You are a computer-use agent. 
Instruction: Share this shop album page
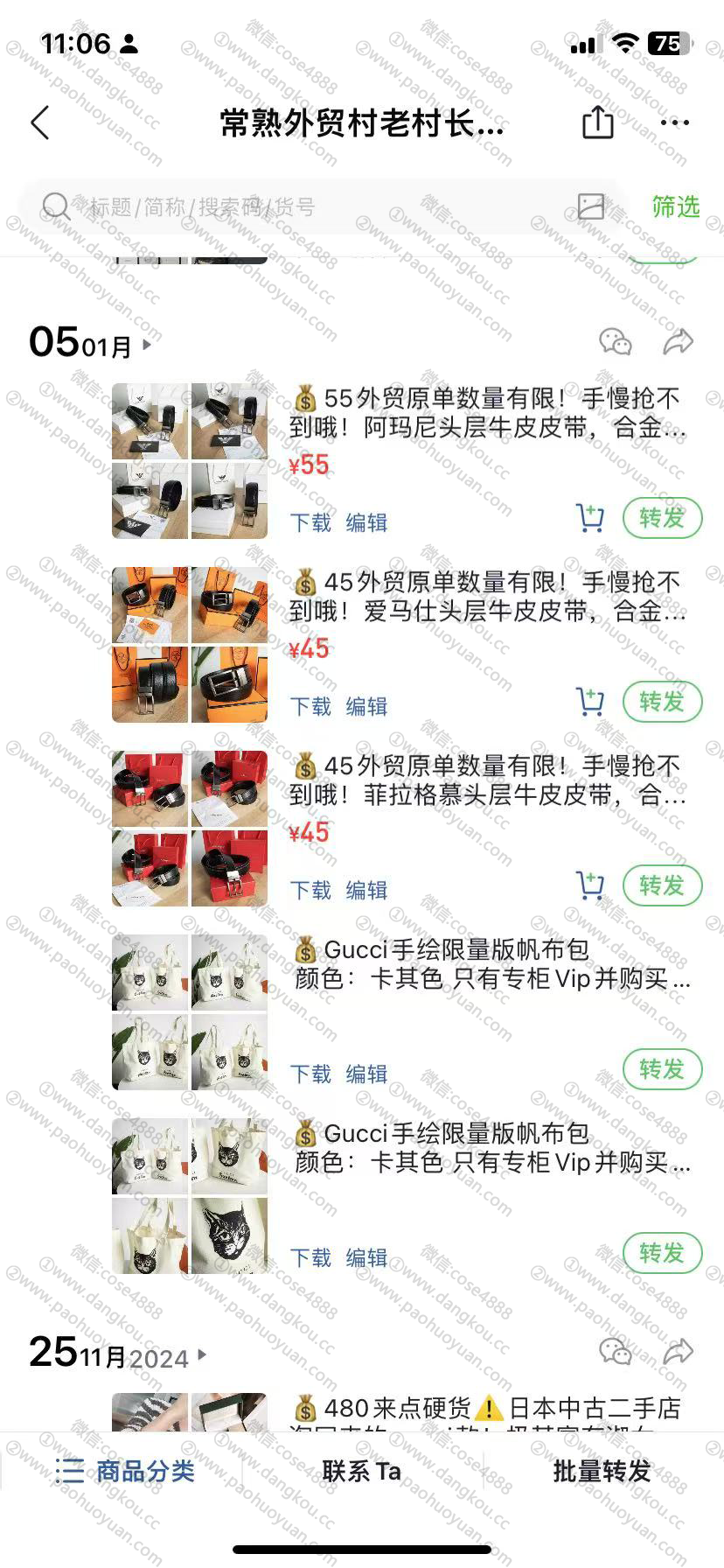pyautogui.click(x=598, y=122)
